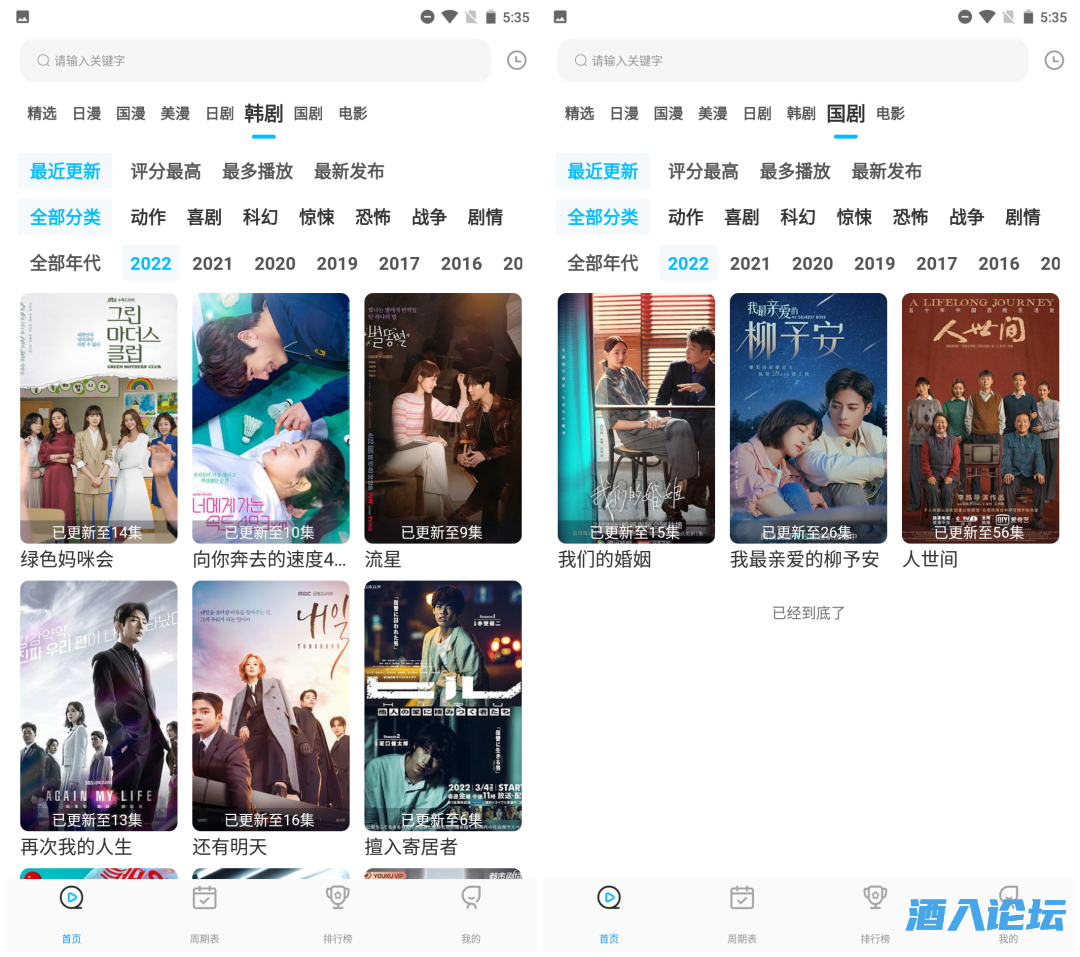Go to 周期表 on the 韩剧 screen

(x=204, y=912)
